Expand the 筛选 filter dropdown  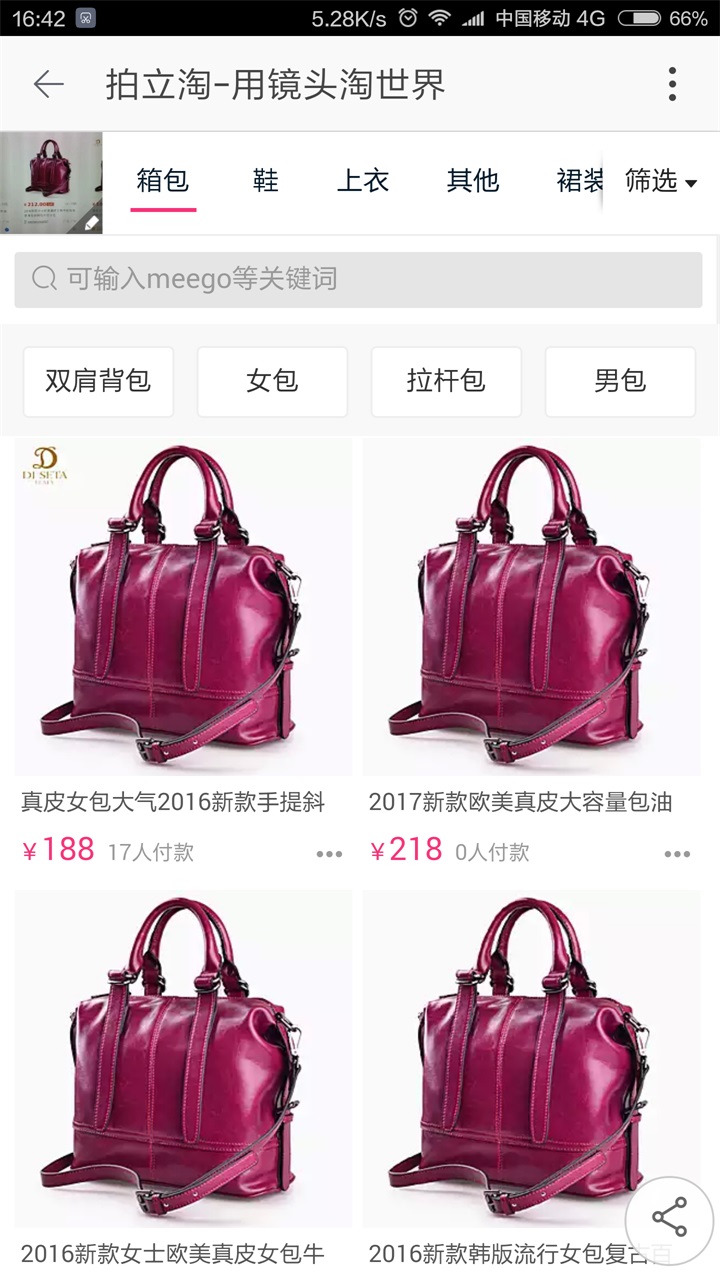tap(661, 181)
